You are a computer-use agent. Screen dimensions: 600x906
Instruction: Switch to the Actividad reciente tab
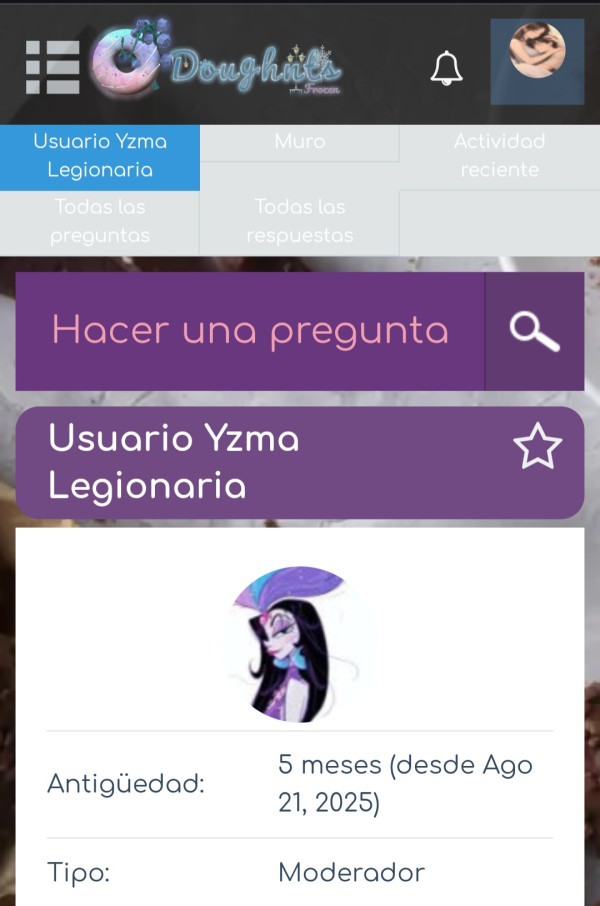pyautogui.click(x=499, y=156)
